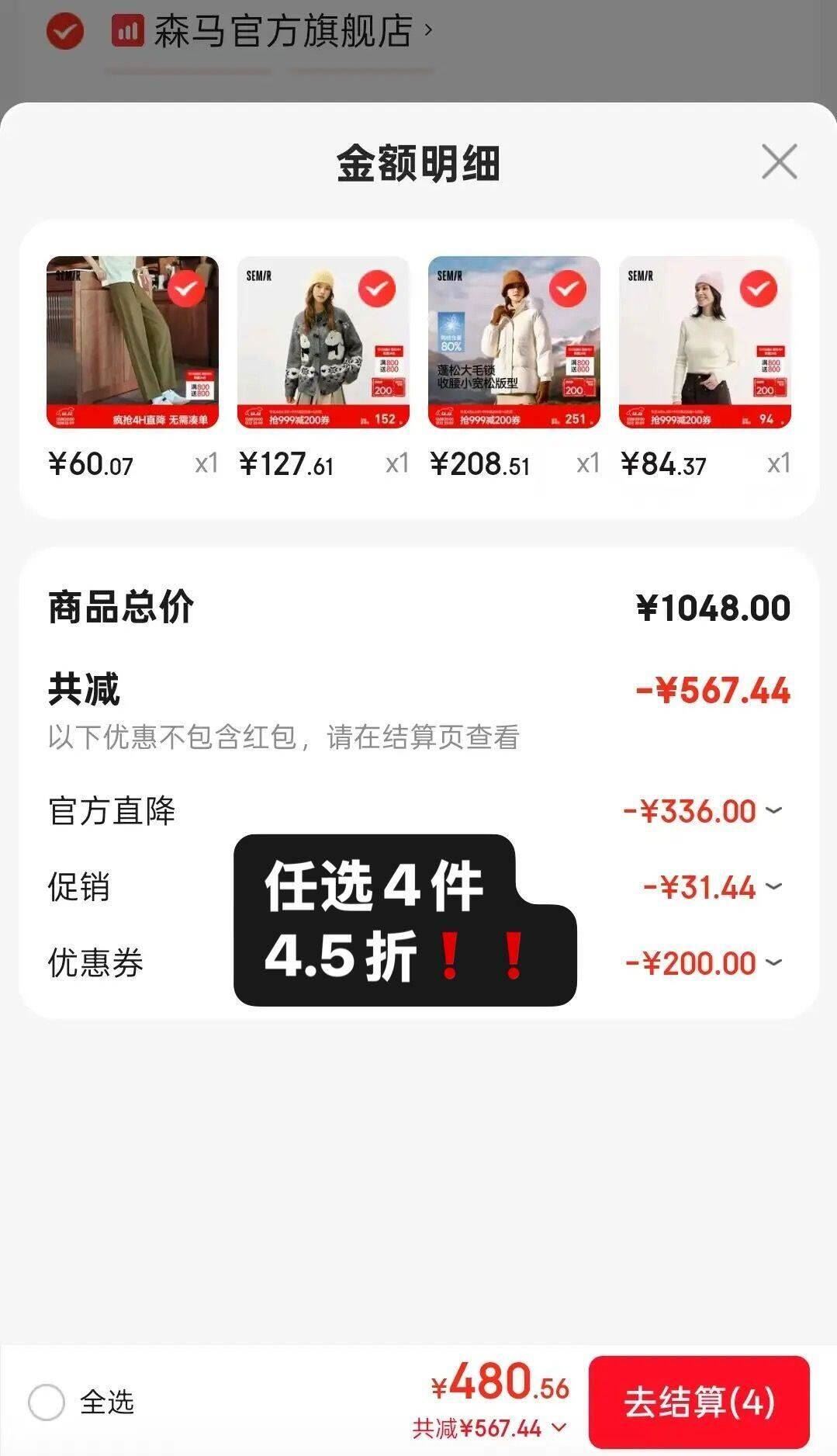The width and height of the screenshot is (837, 1456).
Task: Expand the 促销 discount breakdown
Action: click(773, 886)
